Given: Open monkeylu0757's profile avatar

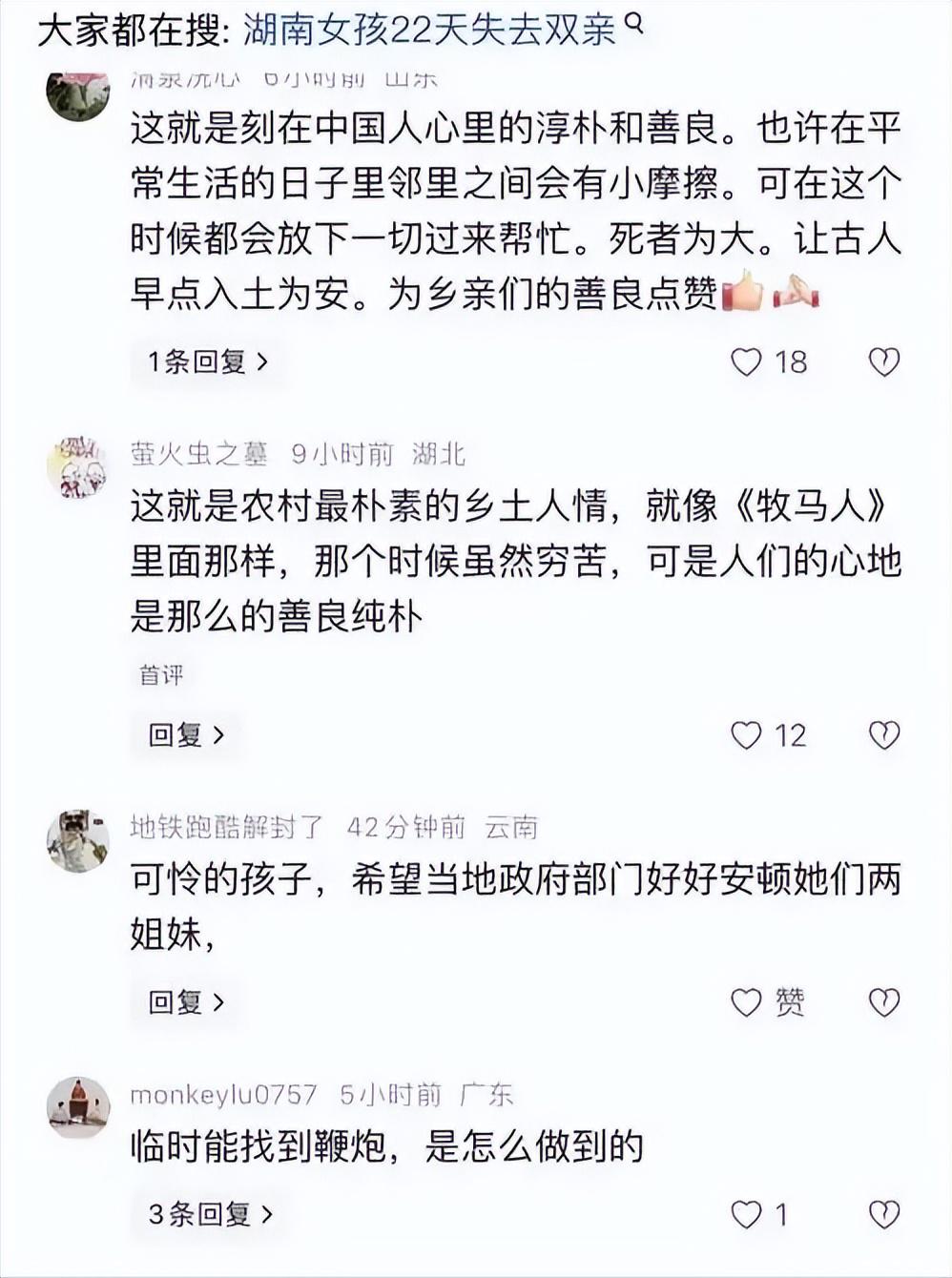Looking at the screenshot, I should point(78,1107).
